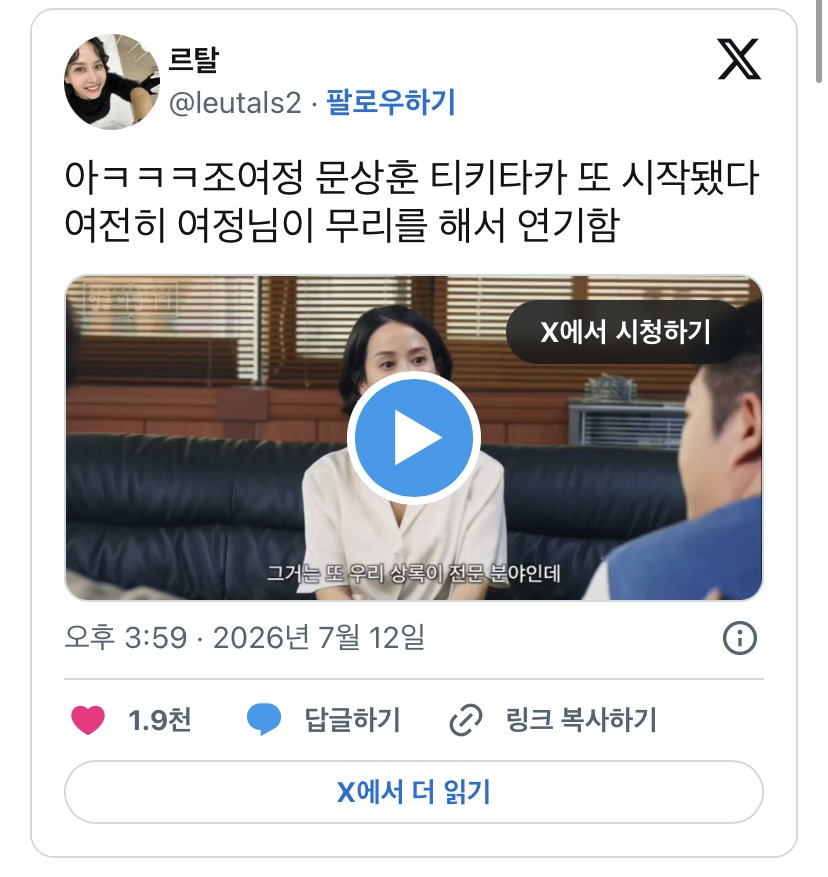Screen dimensions: 828x877
Task: Open 르탈's profile picture
Action: pos(112,82)
